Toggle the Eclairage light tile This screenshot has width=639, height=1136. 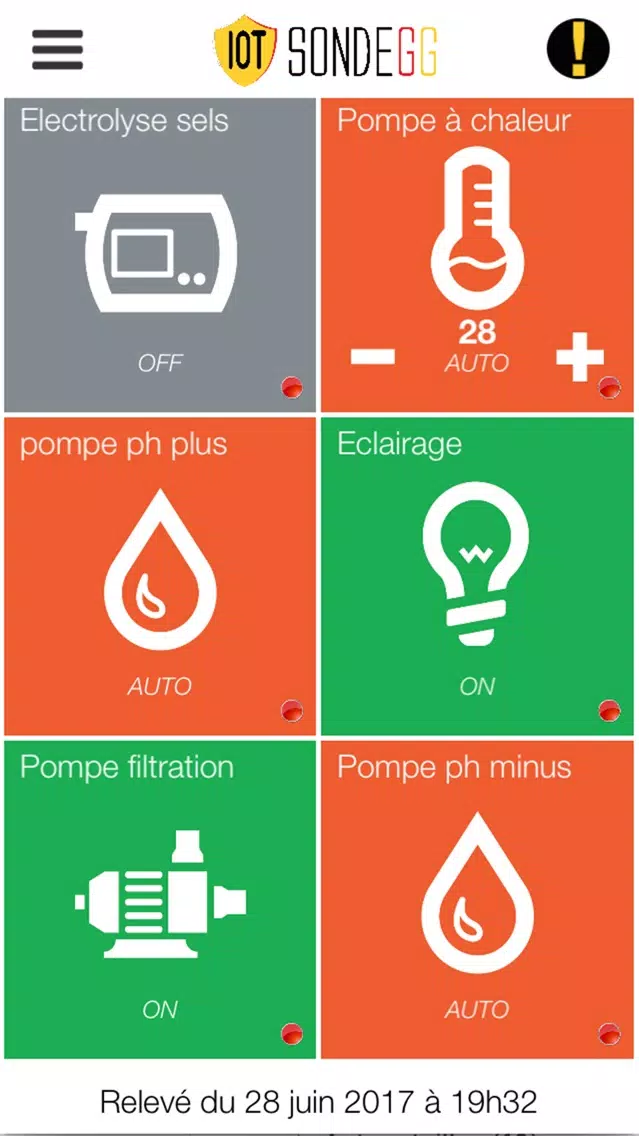[x=477, y=576]
